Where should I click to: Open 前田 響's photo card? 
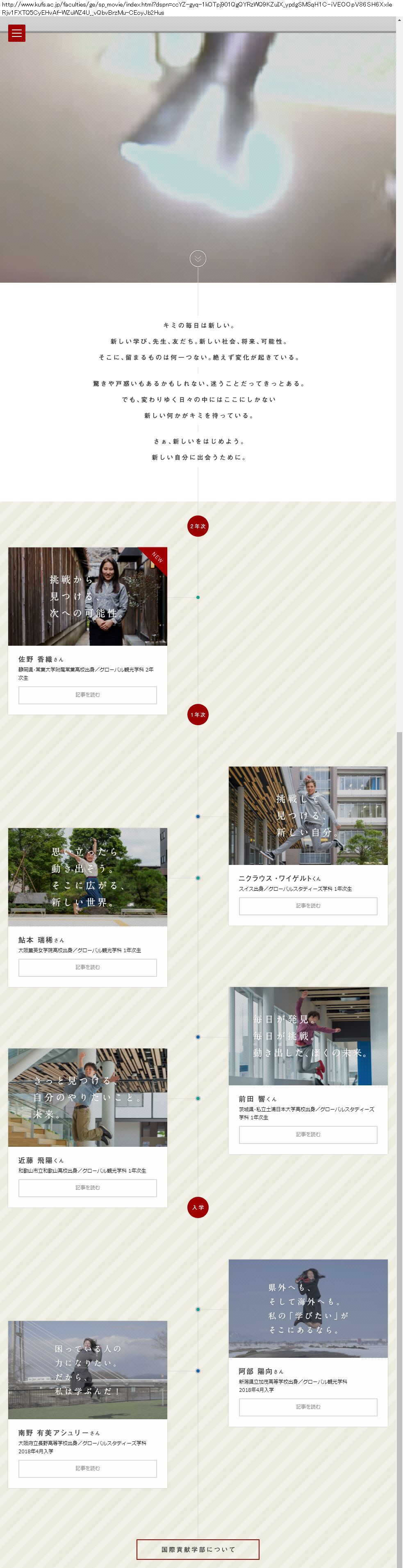pyautogui.click(x=308, y=1036)
